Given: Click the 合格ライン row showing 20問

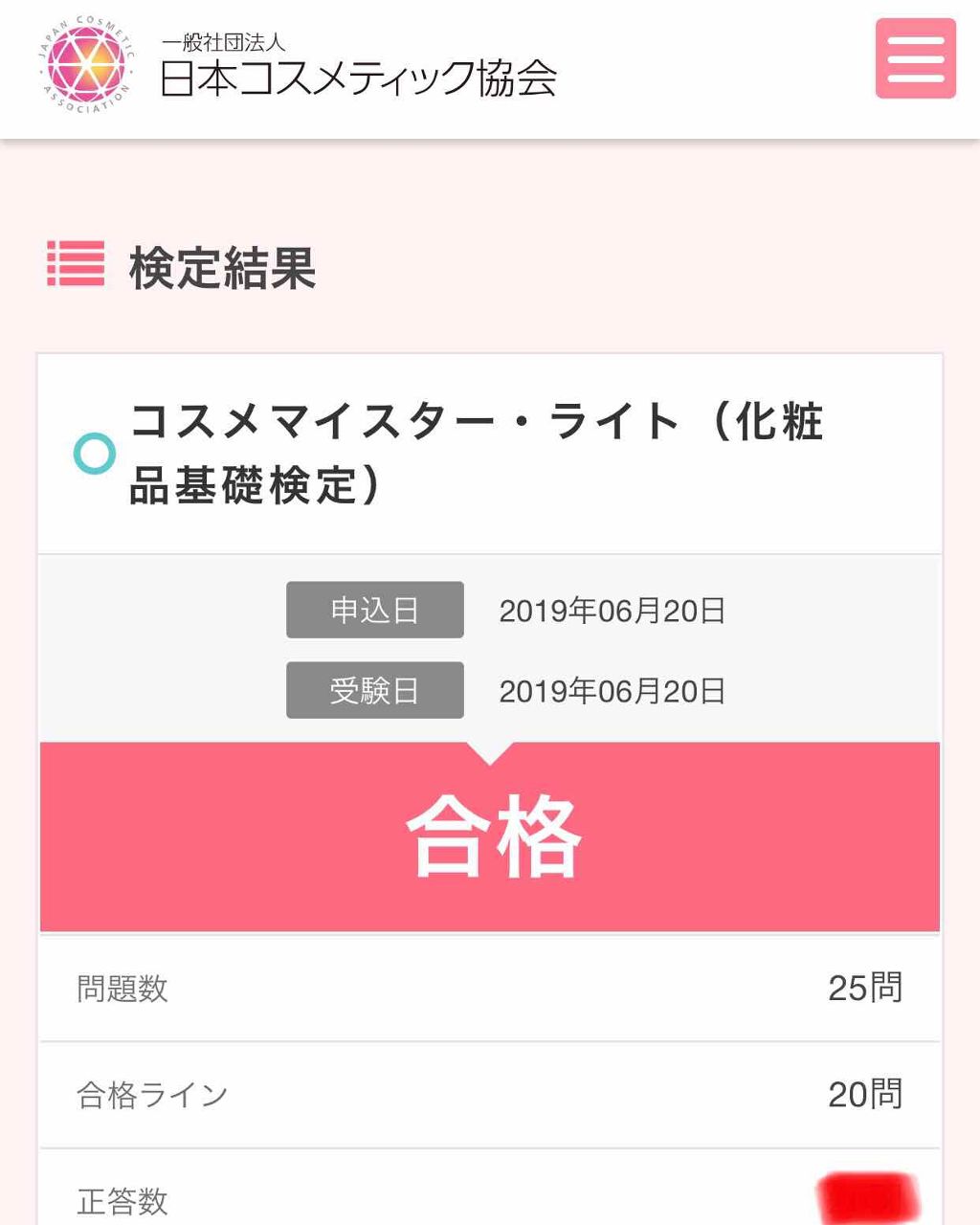Looking at the screenshot, I should (x=490, y=1096).
